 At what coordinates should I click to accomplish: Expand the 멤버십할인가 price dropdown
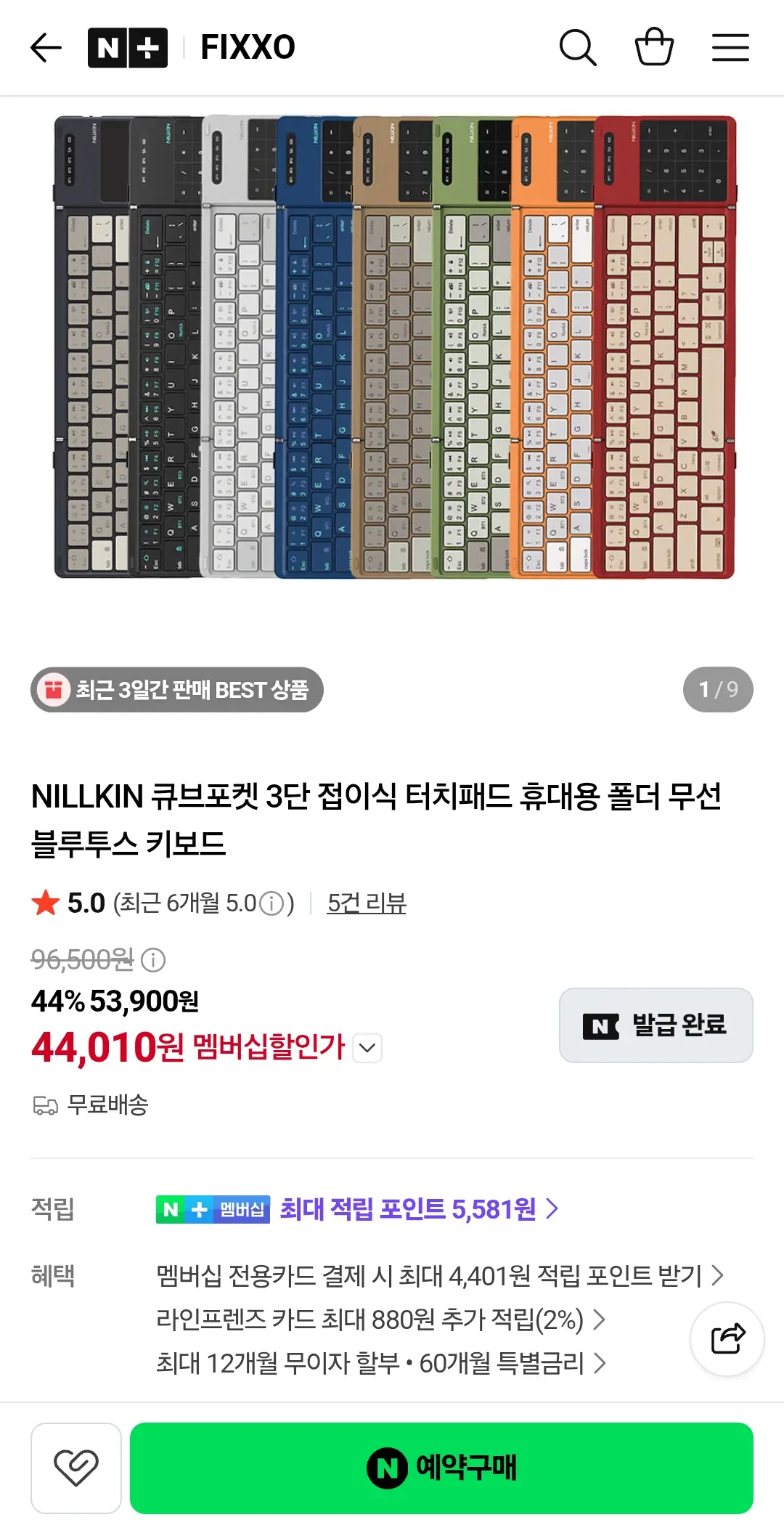367,1048
